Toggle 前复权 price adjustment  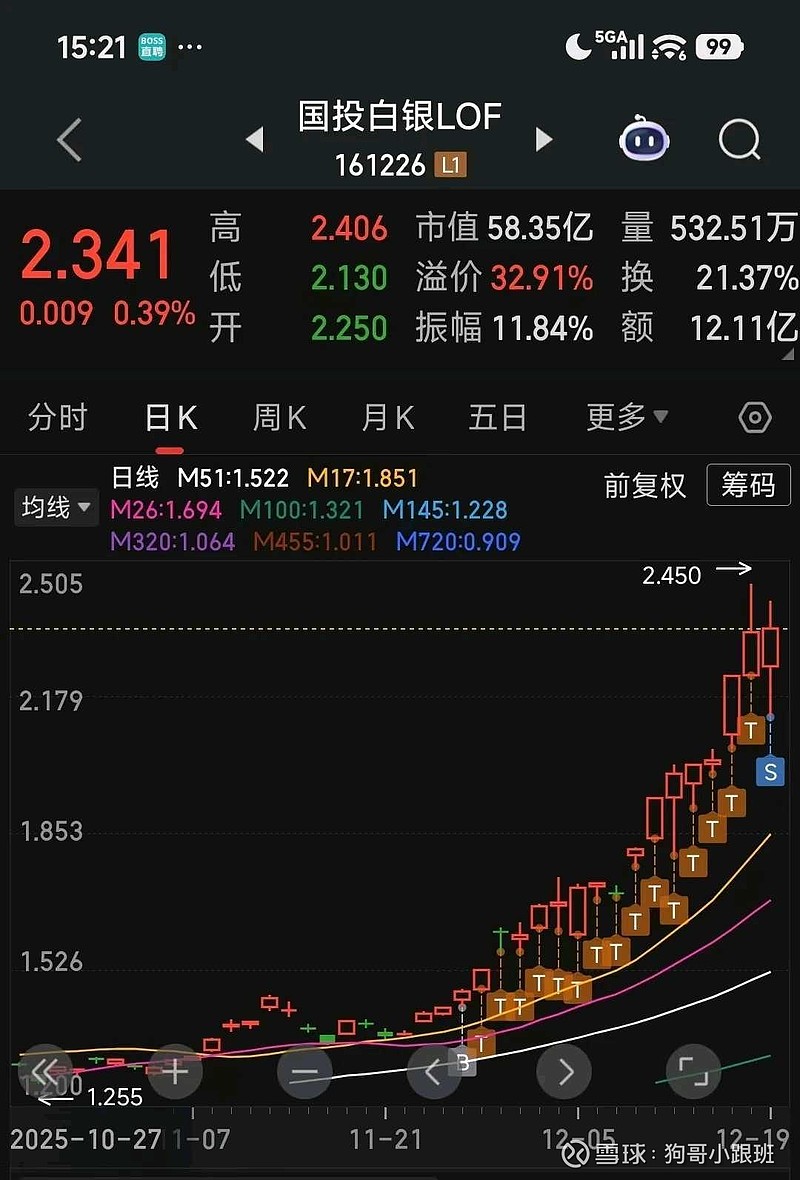click(x=645, y=486)
